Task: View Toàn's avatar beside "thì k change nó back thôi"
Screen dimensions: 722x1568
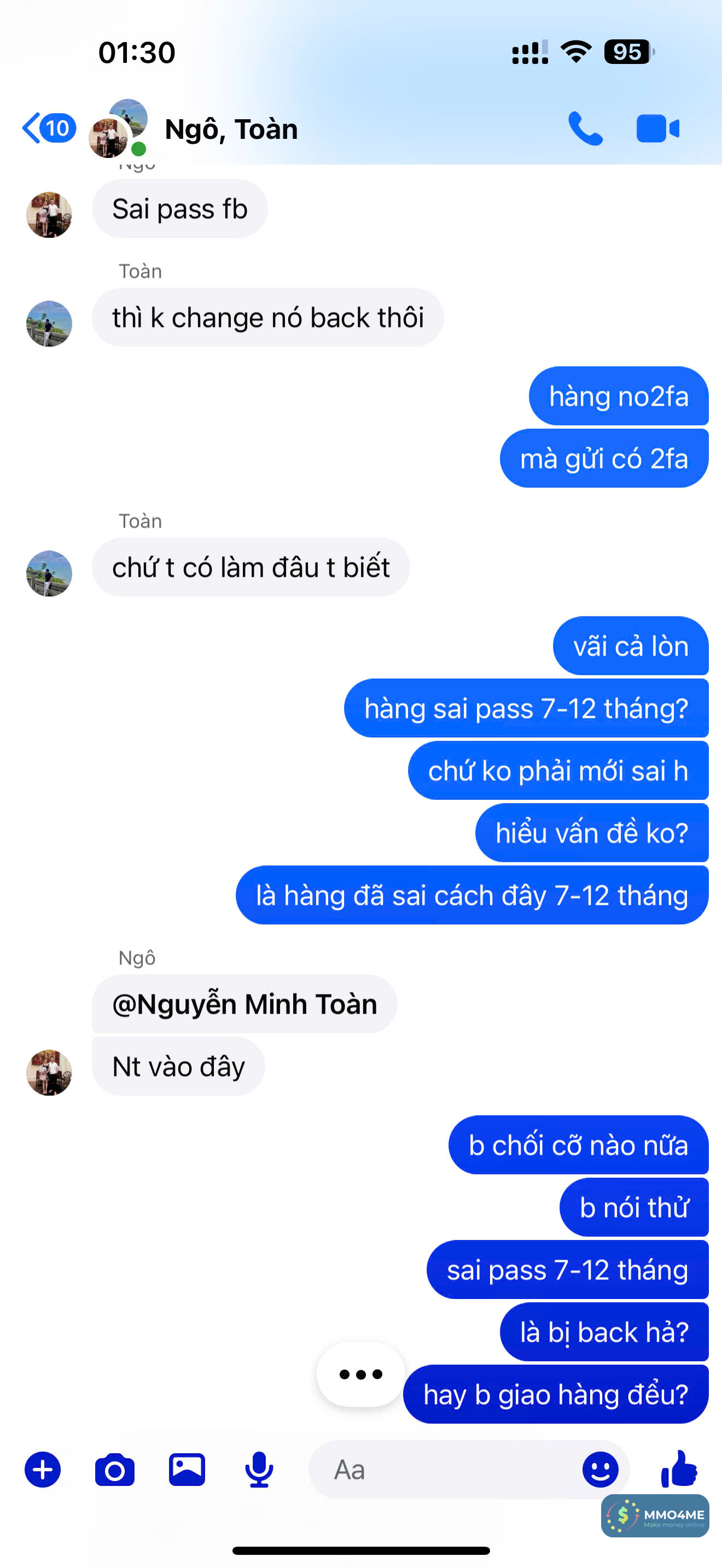Action: pos(49,324)
